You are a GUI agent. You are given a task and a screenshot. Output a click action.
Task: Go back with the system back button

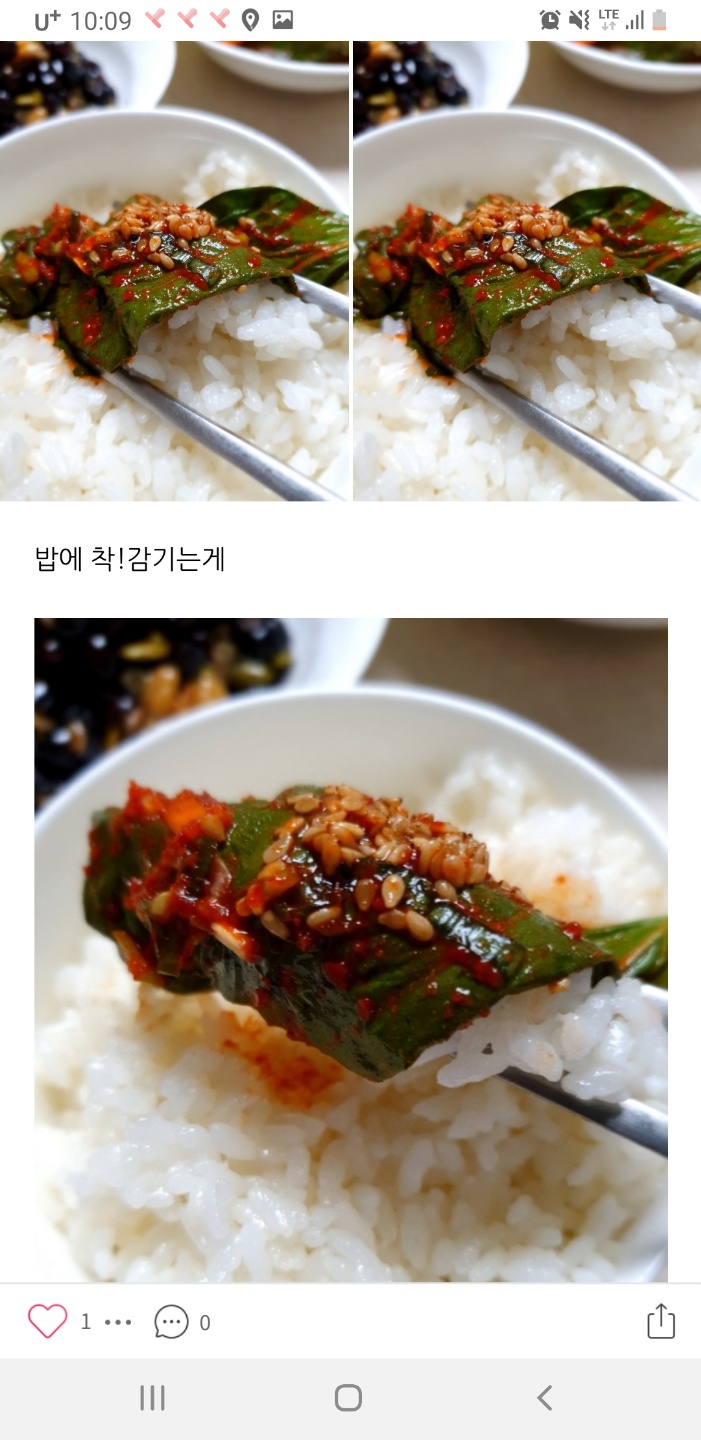coord(544,1397)
